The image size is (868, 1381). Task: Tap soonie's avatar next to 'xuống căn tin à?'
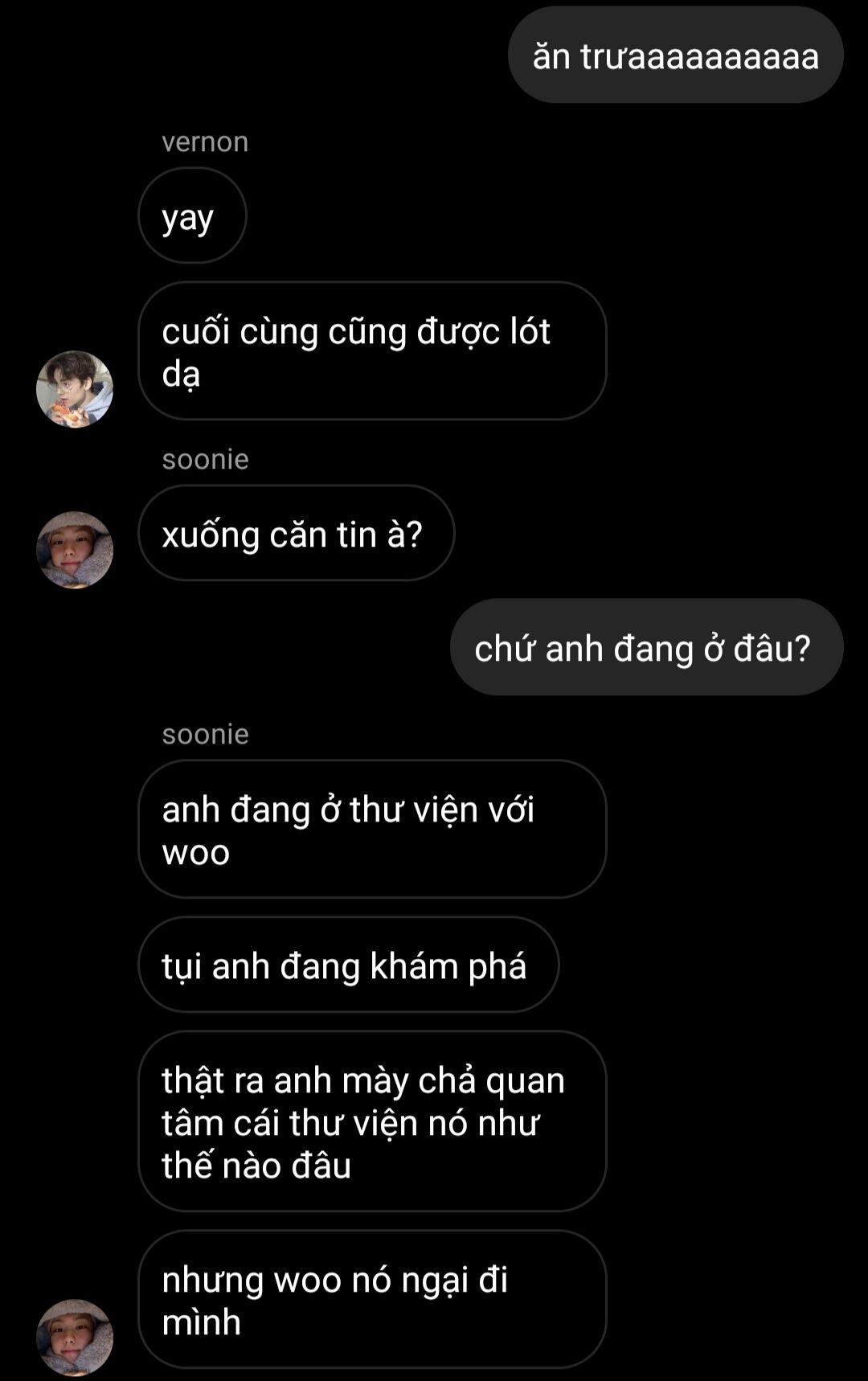click(75, 550)
